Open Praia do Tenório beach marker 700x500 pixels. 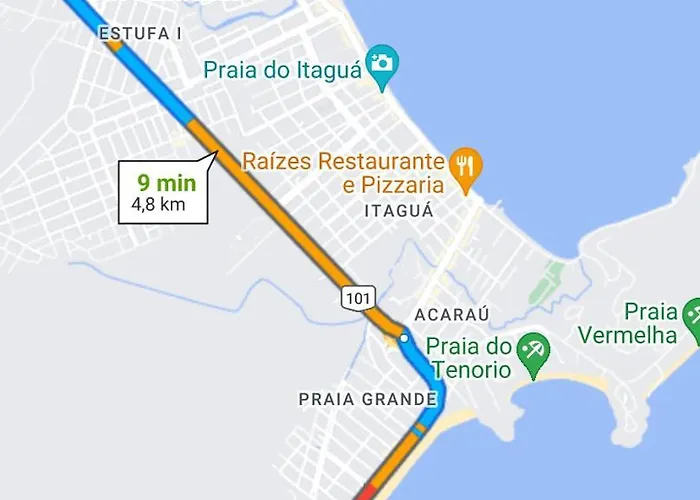[531, 352]
